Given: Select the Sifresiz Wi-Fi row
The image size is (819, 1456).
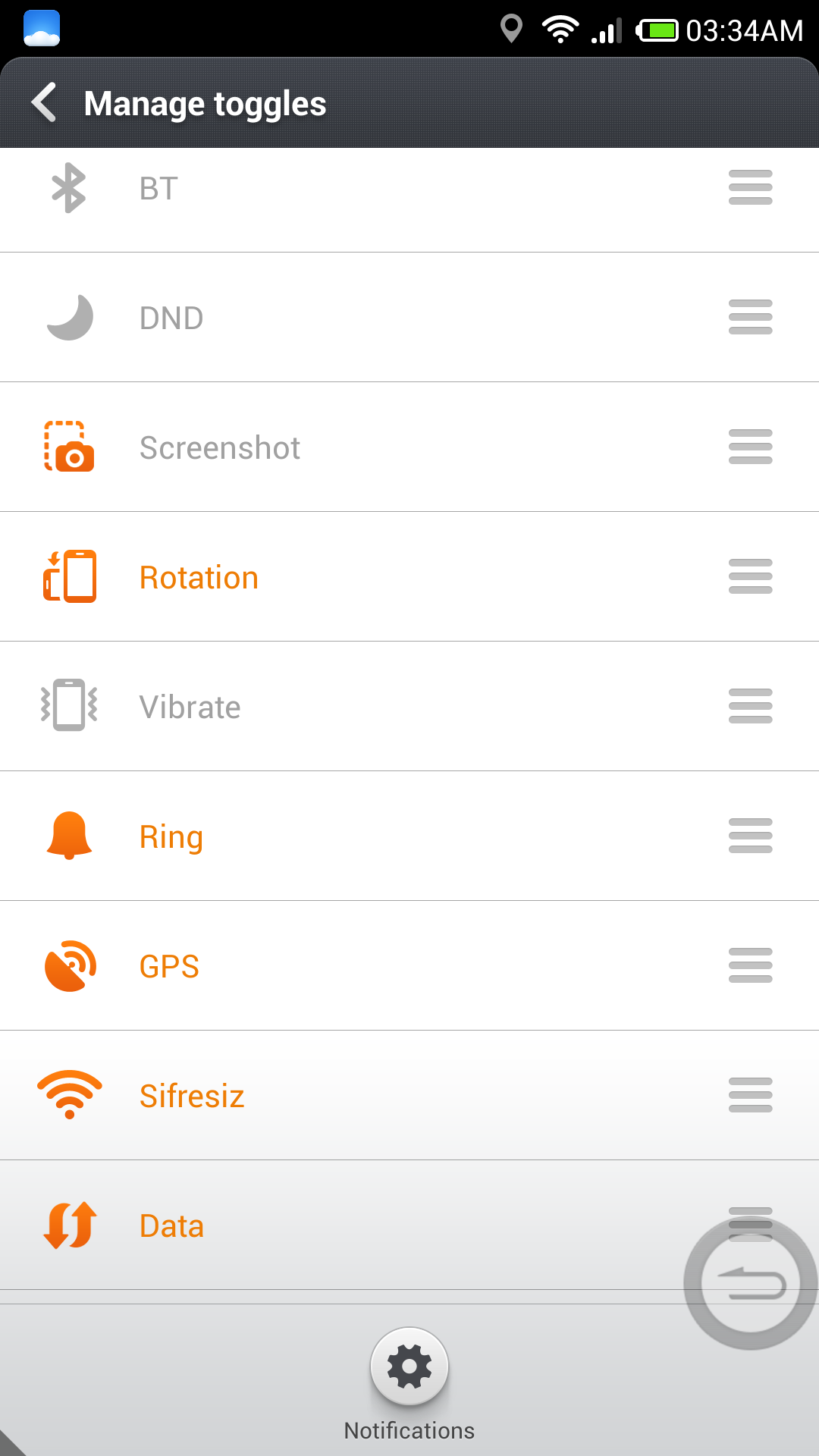Looking at the screenshot, I should (x=409, y=1095).
